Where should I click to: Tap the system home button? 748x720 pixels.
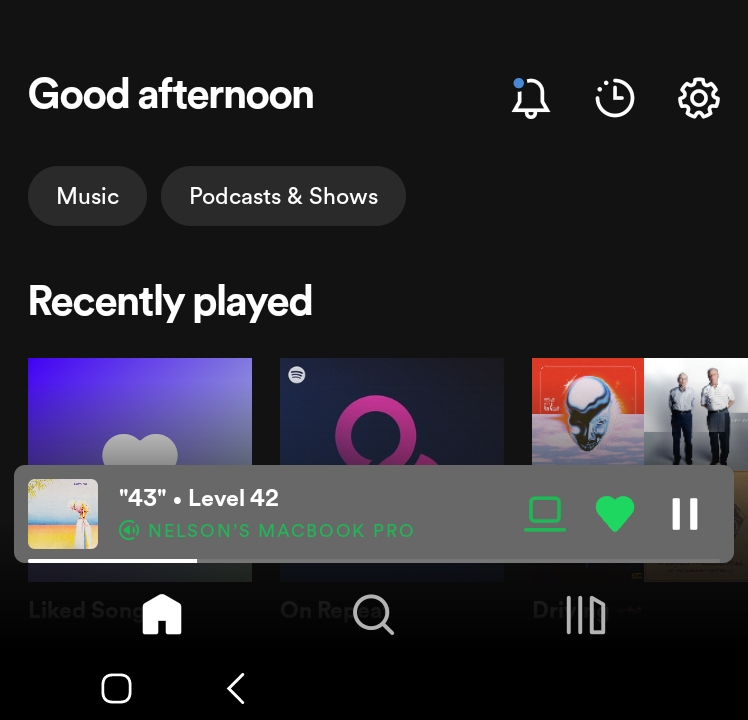(117, 688)
